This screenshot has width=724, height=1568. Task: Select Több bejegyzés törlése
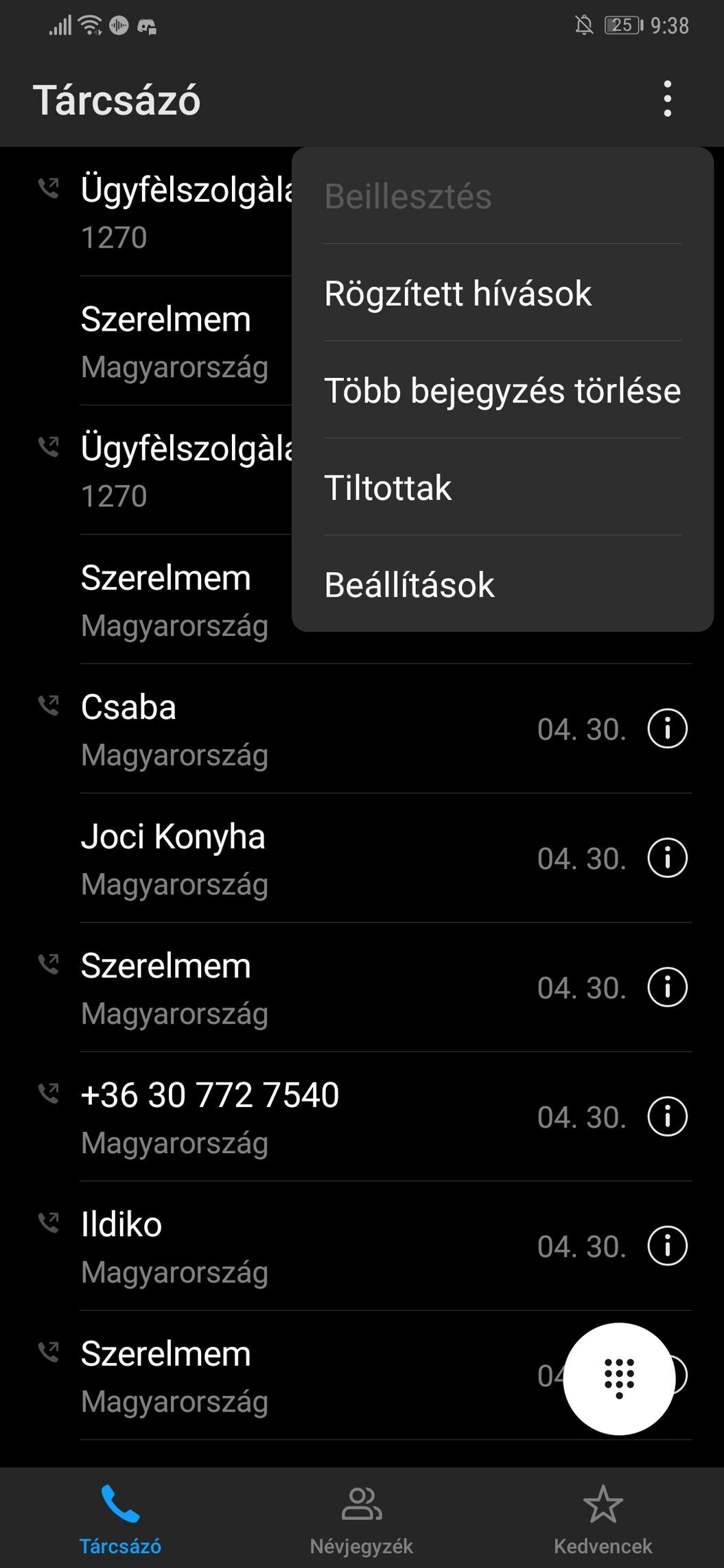502,390
